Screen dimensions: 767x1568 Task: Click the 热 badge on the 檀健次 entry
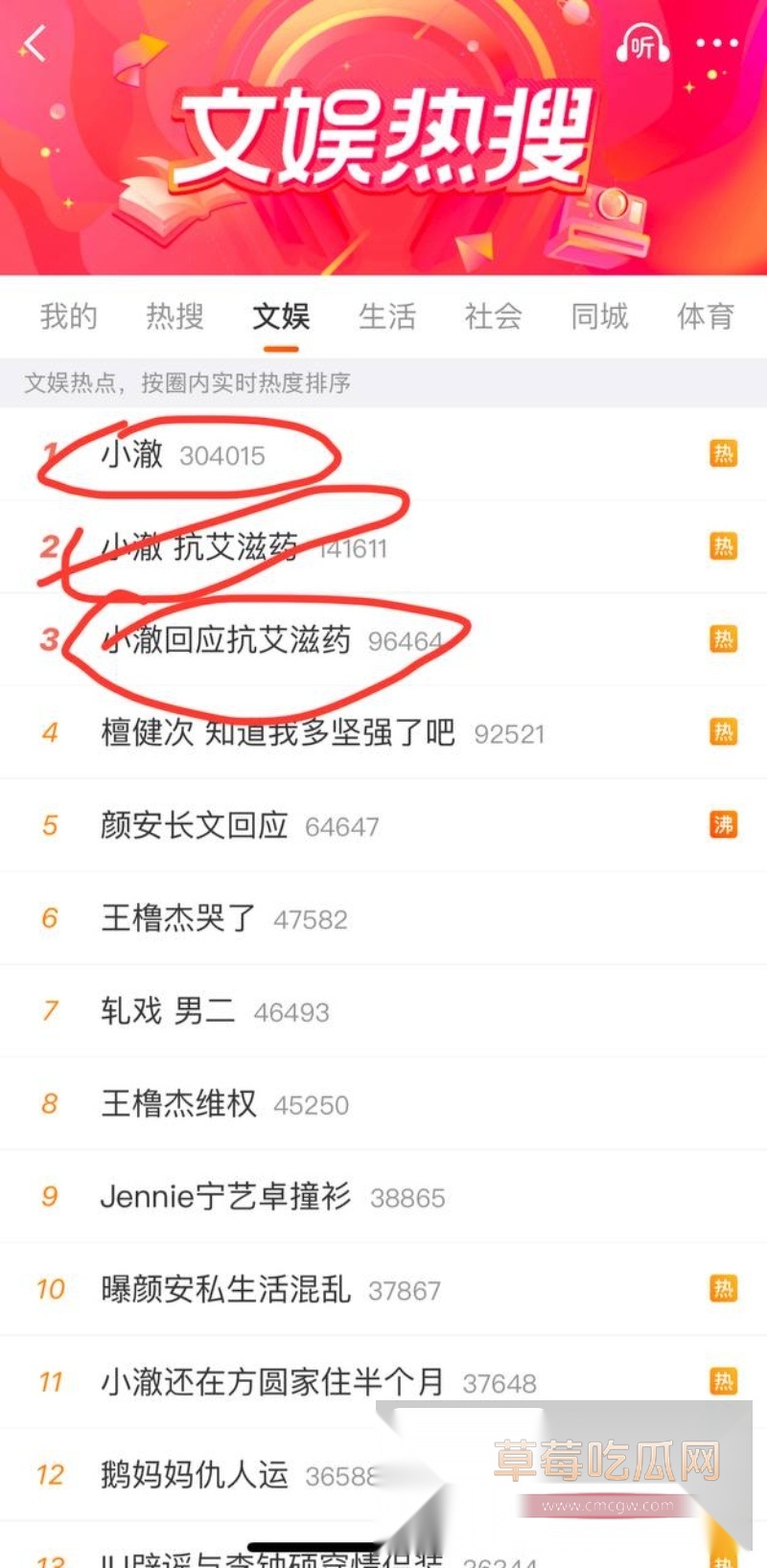722,732
